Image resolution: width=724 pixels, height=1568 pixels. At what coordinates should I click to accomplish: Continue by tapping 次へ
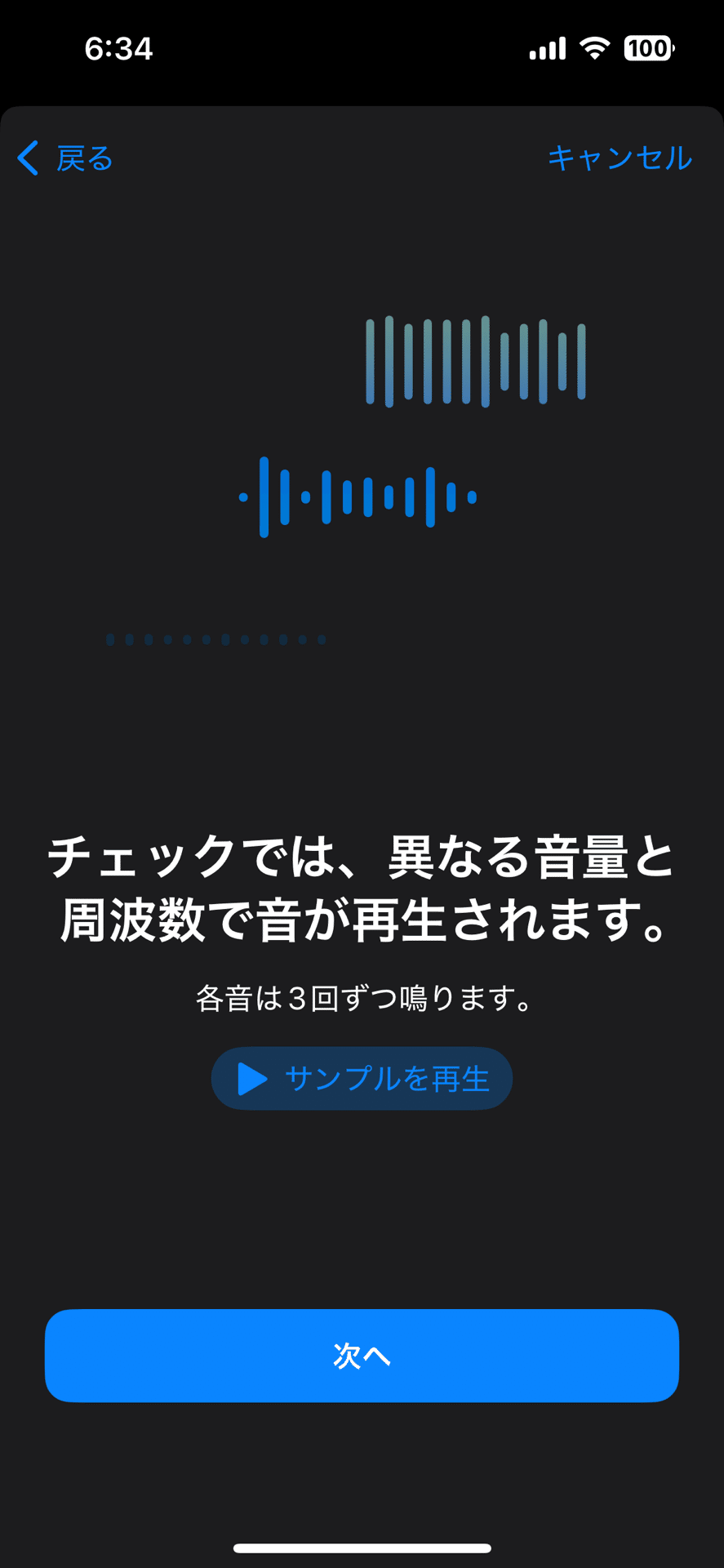362,1355
